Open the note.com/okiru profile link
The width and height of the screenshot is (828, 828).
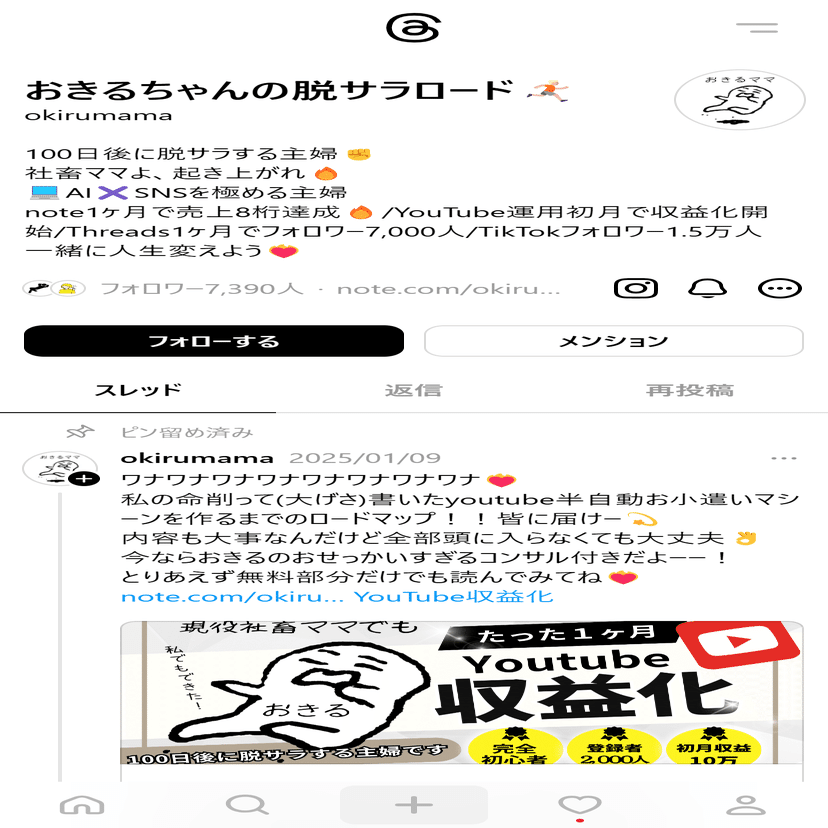449,289
